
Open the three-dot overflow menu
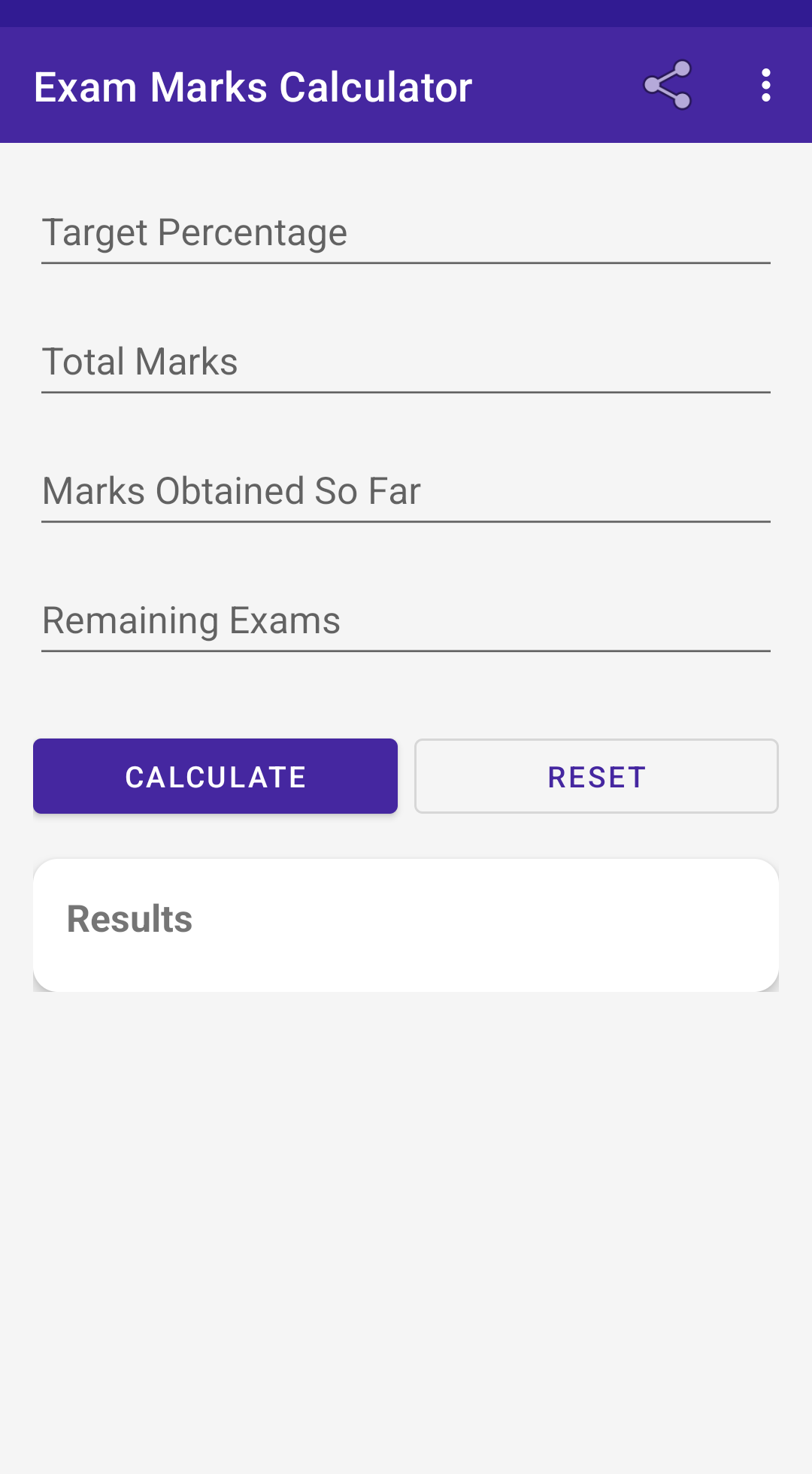pyautogui.click(x=765, y=85)
